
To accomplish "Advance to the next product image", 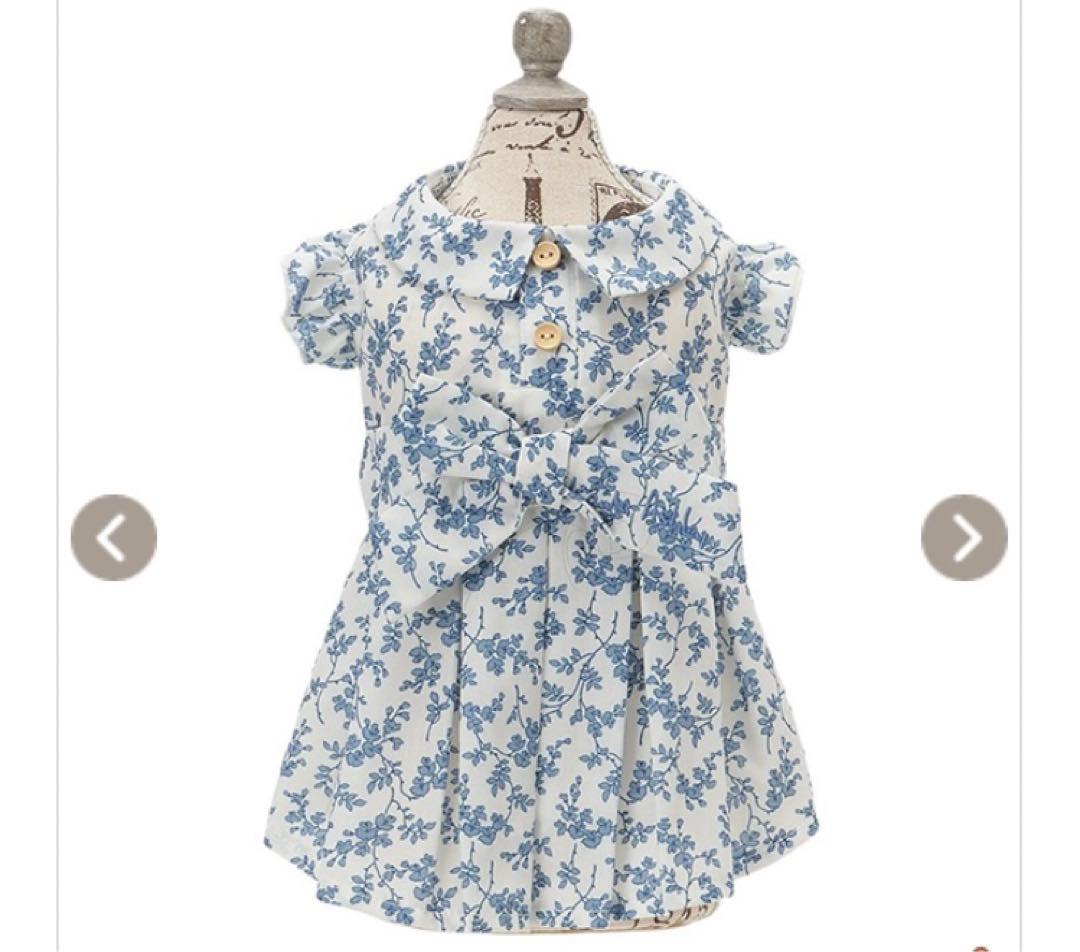I will (963, 538).
